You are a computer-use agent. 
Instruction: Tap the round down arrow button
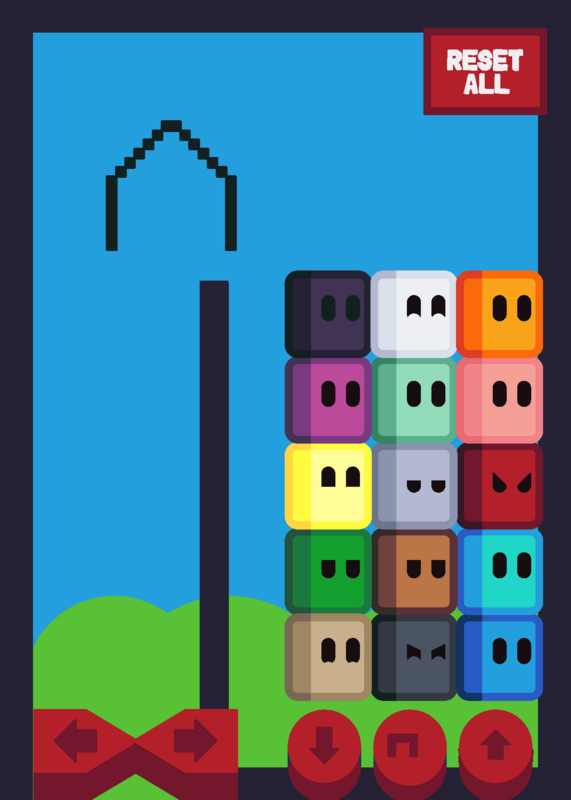325,745
